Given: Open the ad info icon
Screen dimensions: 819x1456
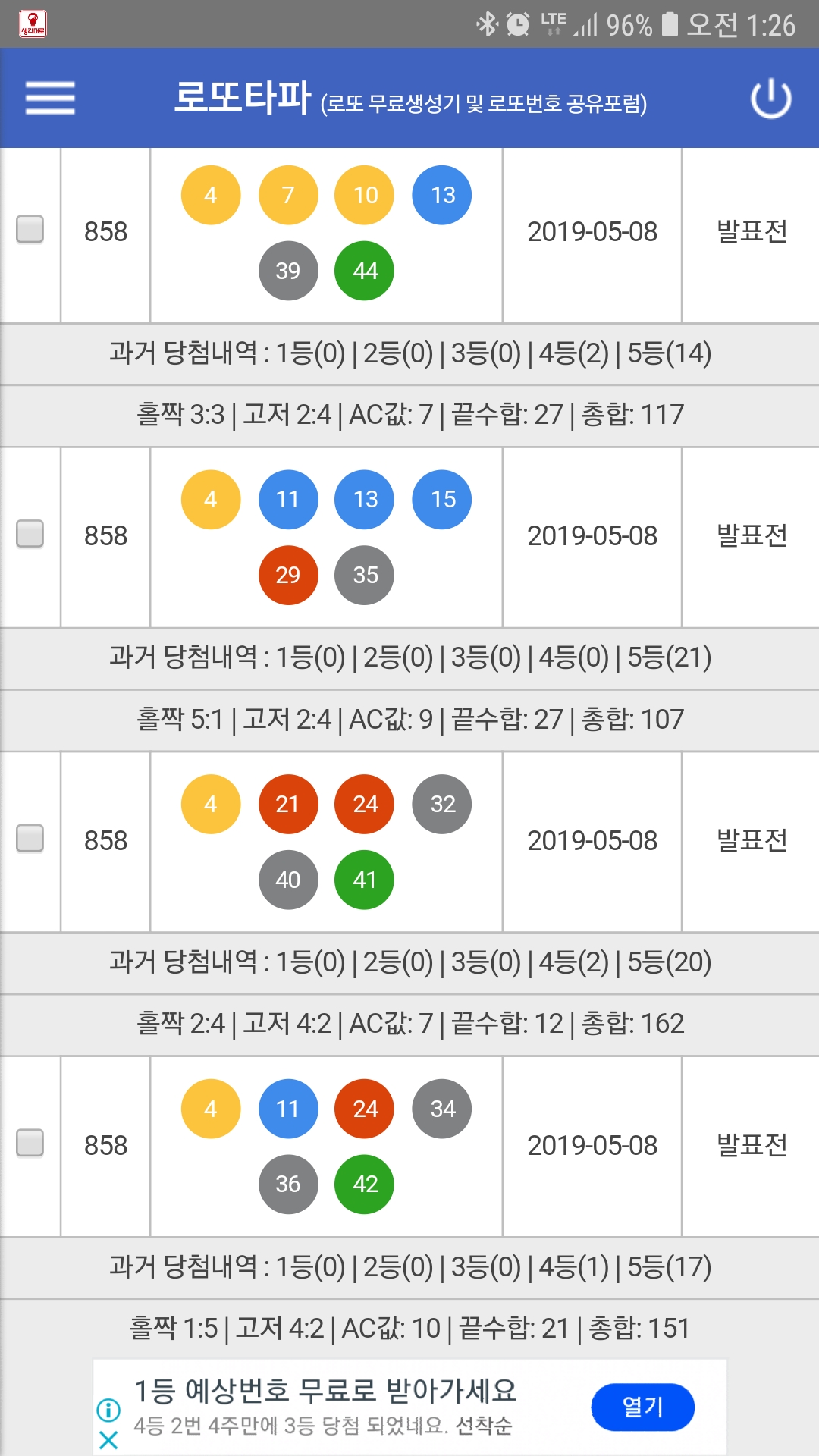Looking at the screenshot, I should (108, 1410).
